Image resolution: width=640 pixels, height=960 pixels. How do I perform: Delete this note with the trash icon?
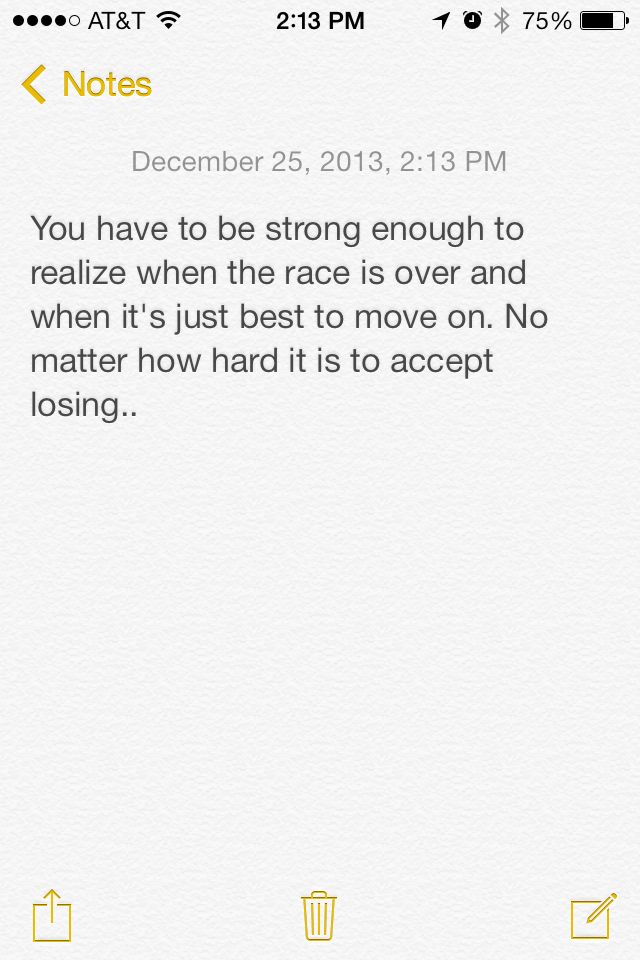point(319,915)
